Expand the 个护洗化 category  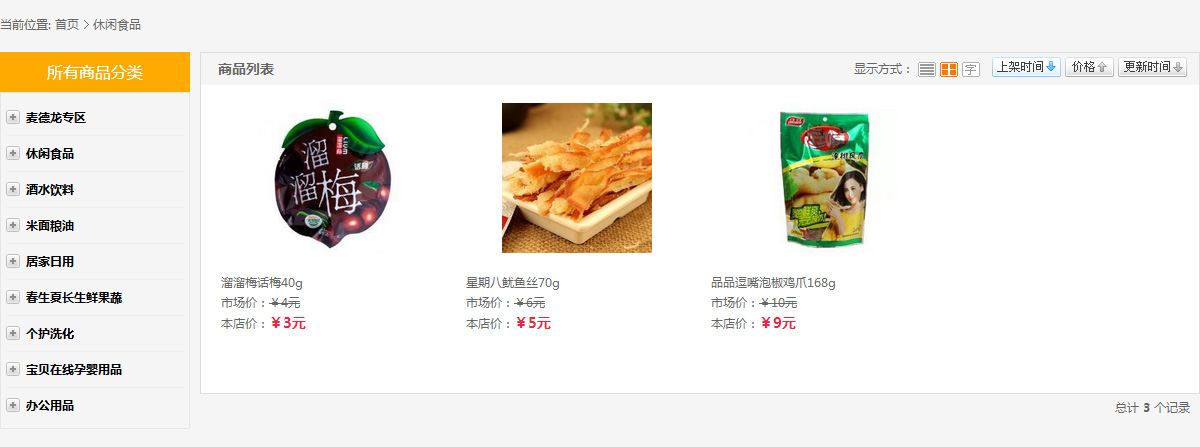click(13, 334)
